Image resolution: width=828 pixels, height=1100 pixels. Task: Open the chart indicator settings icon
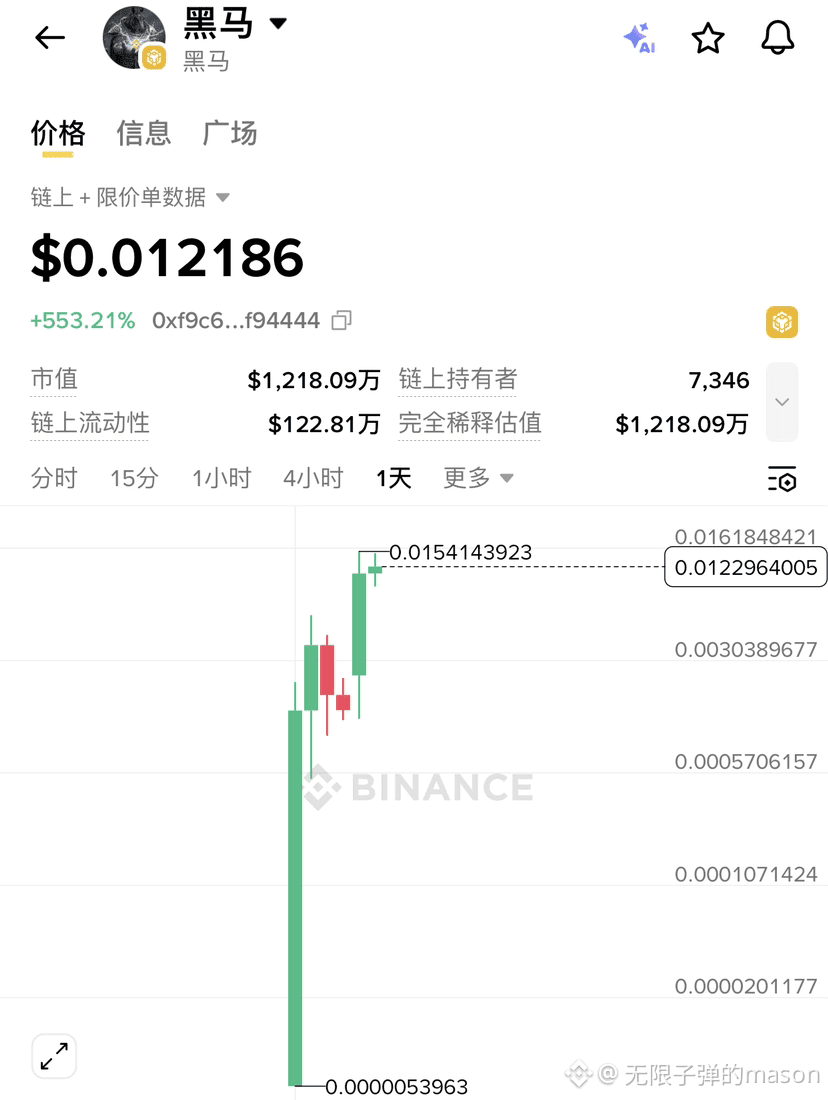click(x=782, y=478)
